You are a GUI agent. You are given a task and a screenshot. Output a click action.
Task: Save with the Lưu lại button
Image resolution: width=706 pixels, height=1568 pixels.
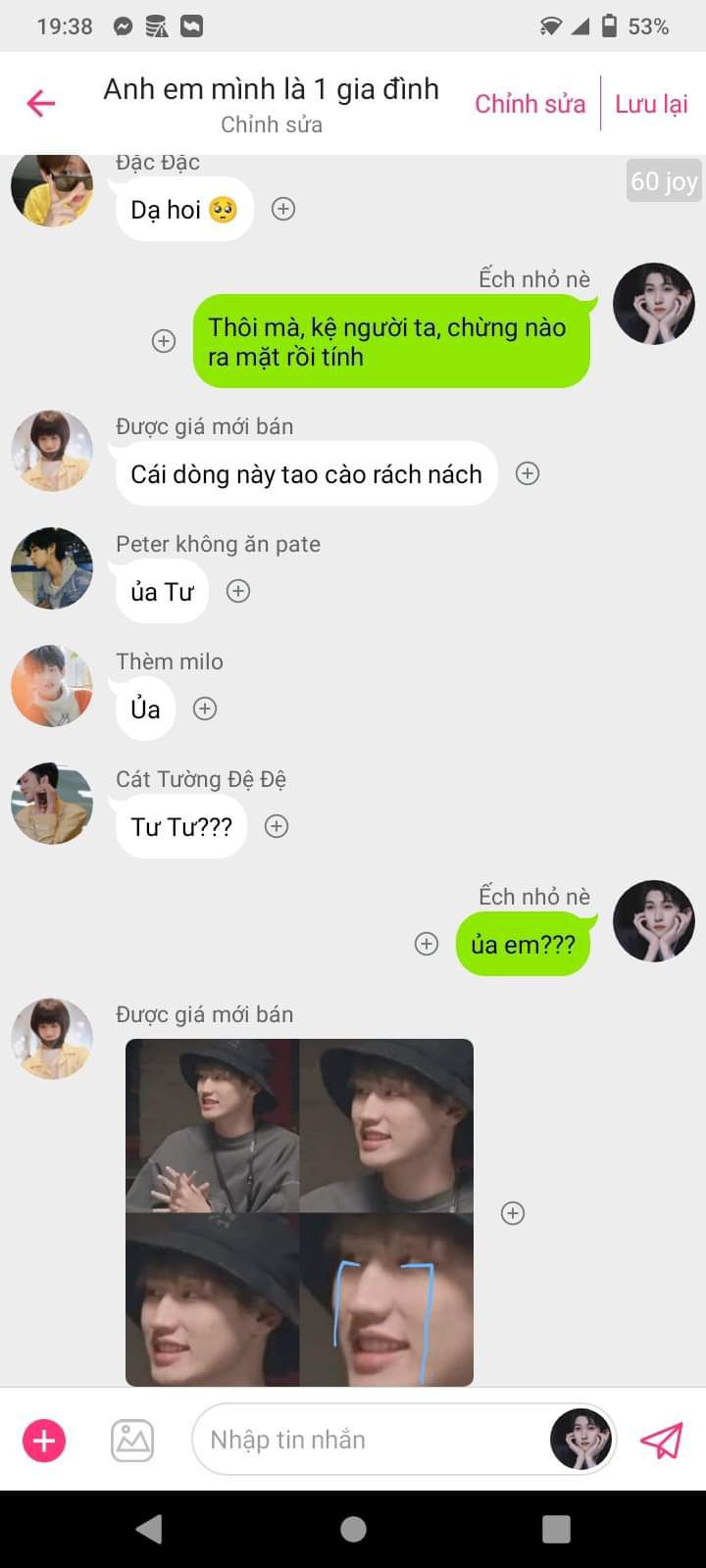[651, 104]
